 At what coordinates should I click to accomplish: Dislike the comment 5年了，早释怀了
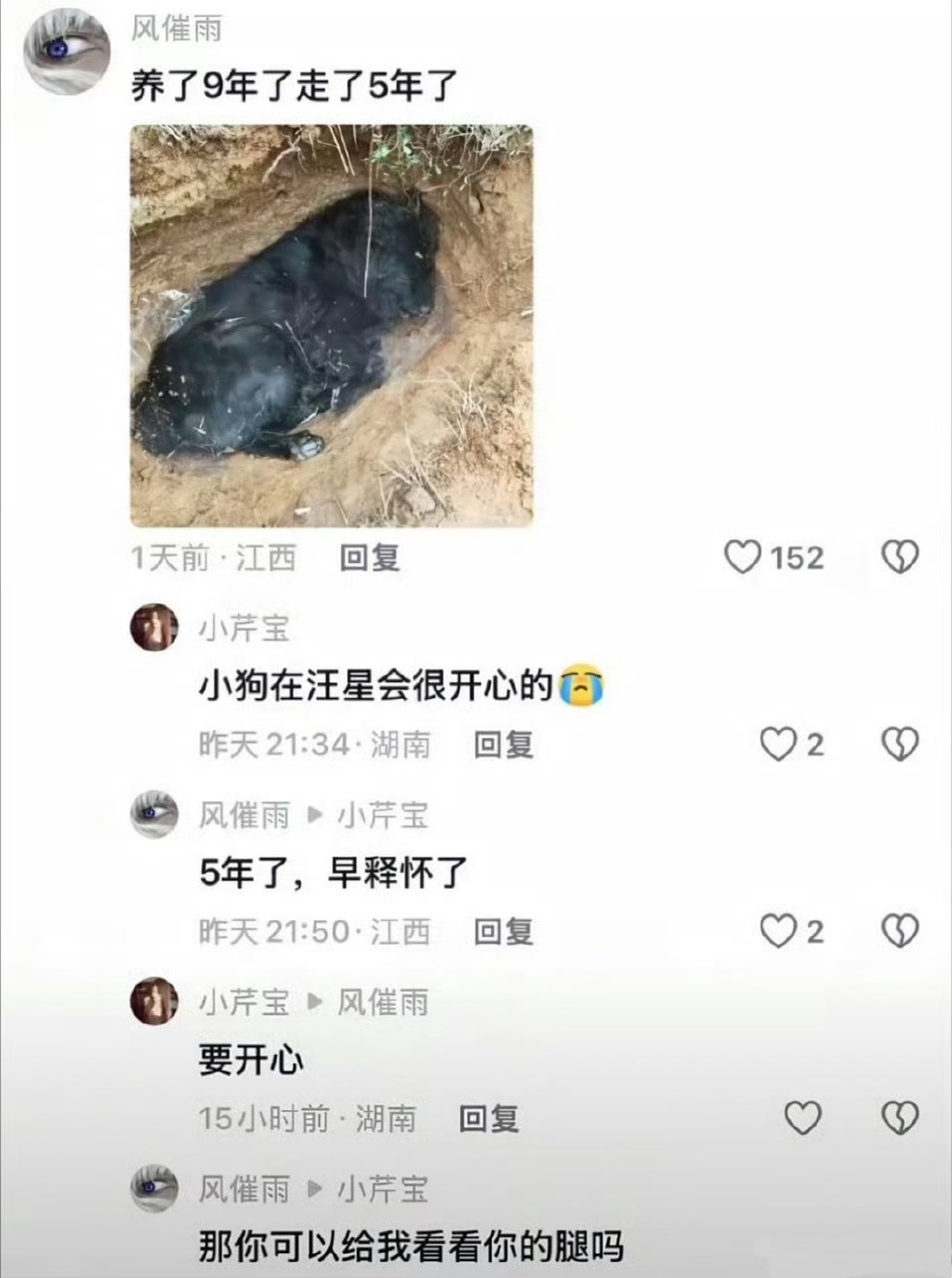tap(899, 931)
